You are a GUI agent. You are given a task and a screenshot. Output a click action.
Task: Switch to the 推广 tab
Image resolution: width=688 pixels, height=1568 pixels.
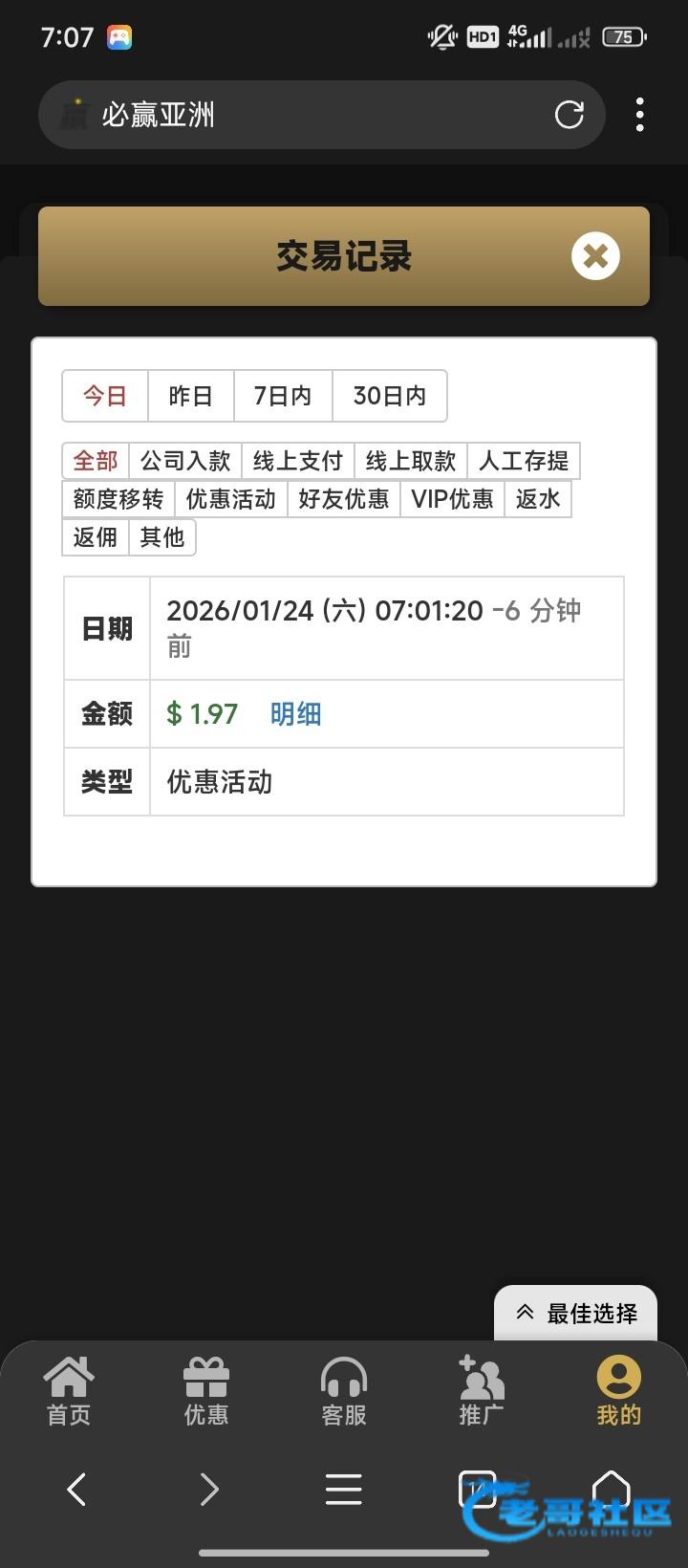[x=481, y=1391]
